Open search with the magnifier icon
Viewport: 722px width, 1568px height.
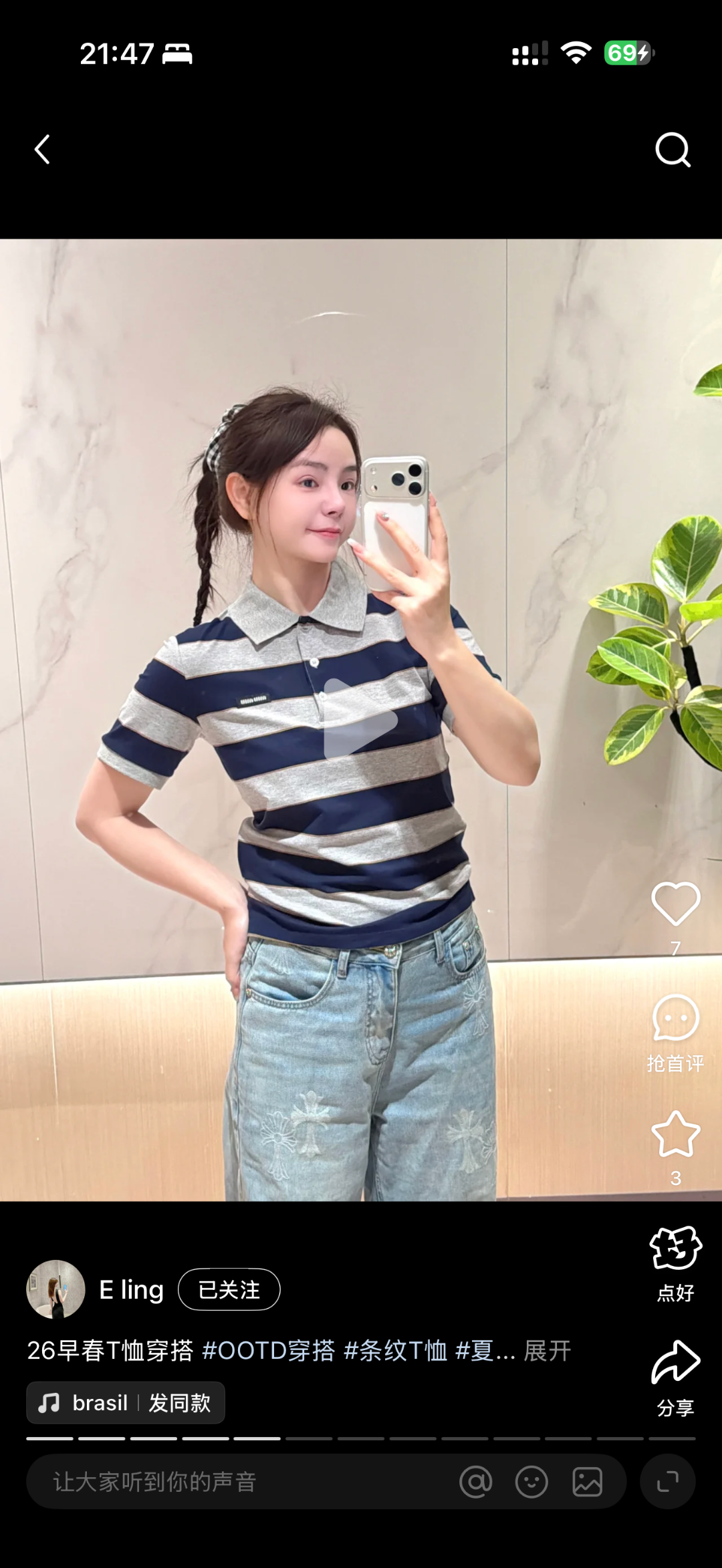tap(672, 149)
